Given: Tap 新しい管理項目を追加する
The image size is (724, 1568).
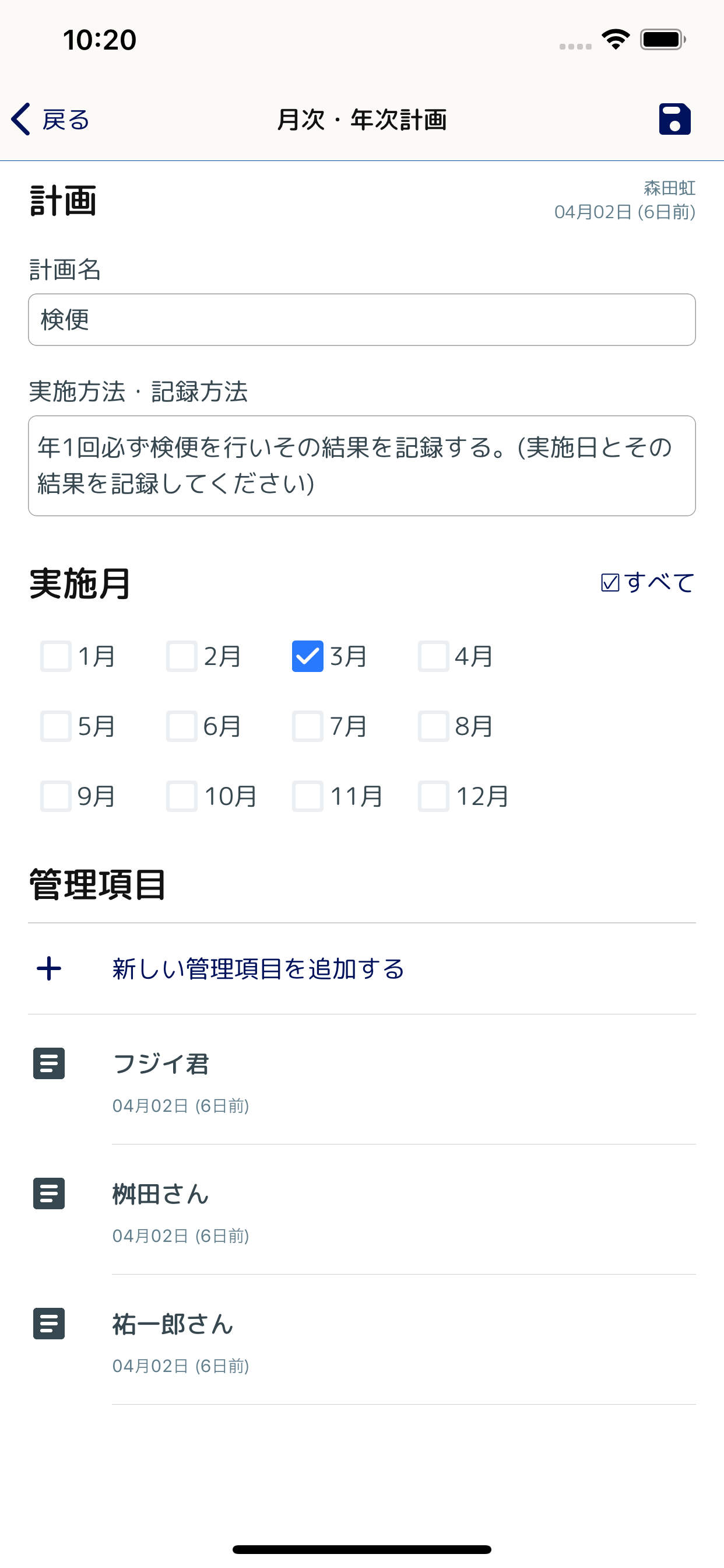Looking at the screenshot, I should click(x=362, y=968).
